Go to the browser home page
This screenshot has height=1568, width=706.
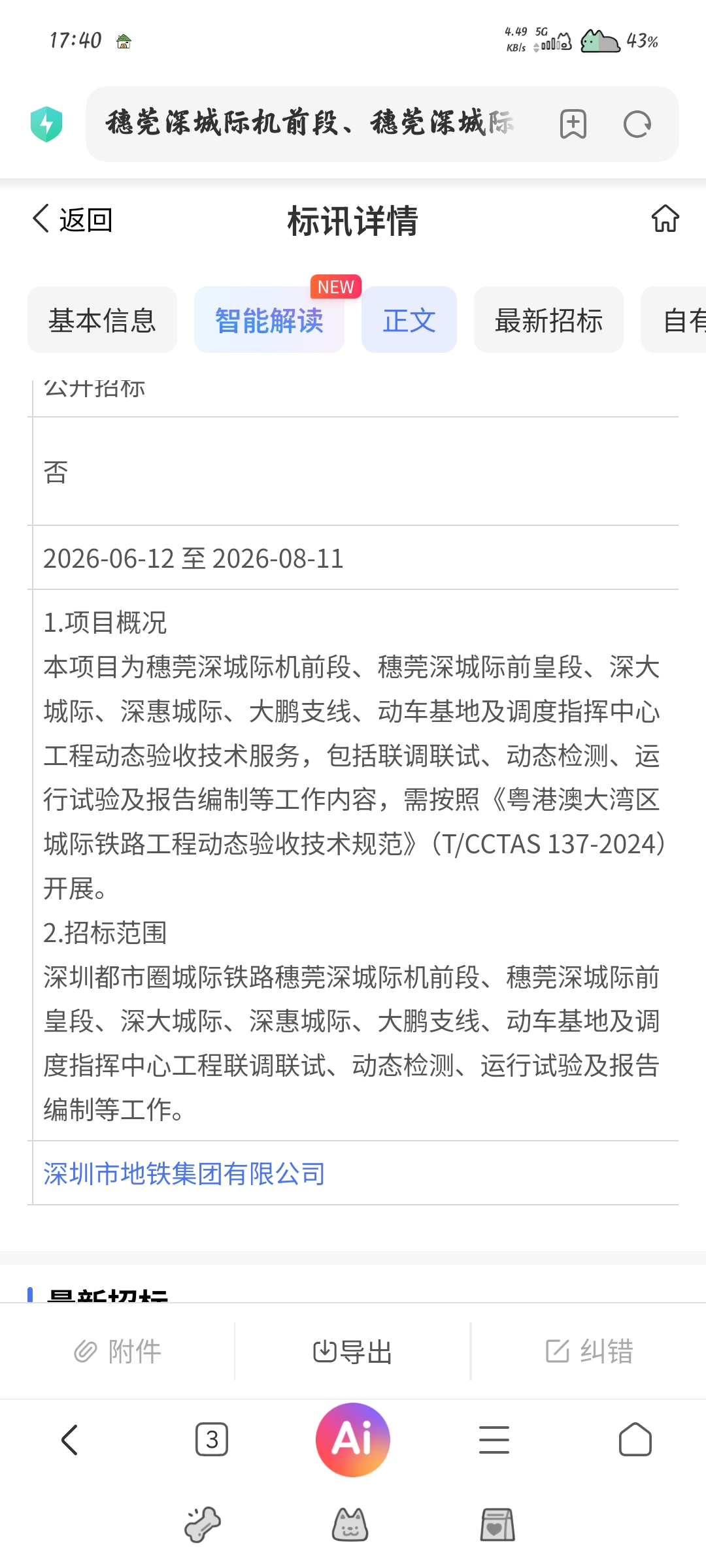pyautogui.click(x=635, y=1439)
